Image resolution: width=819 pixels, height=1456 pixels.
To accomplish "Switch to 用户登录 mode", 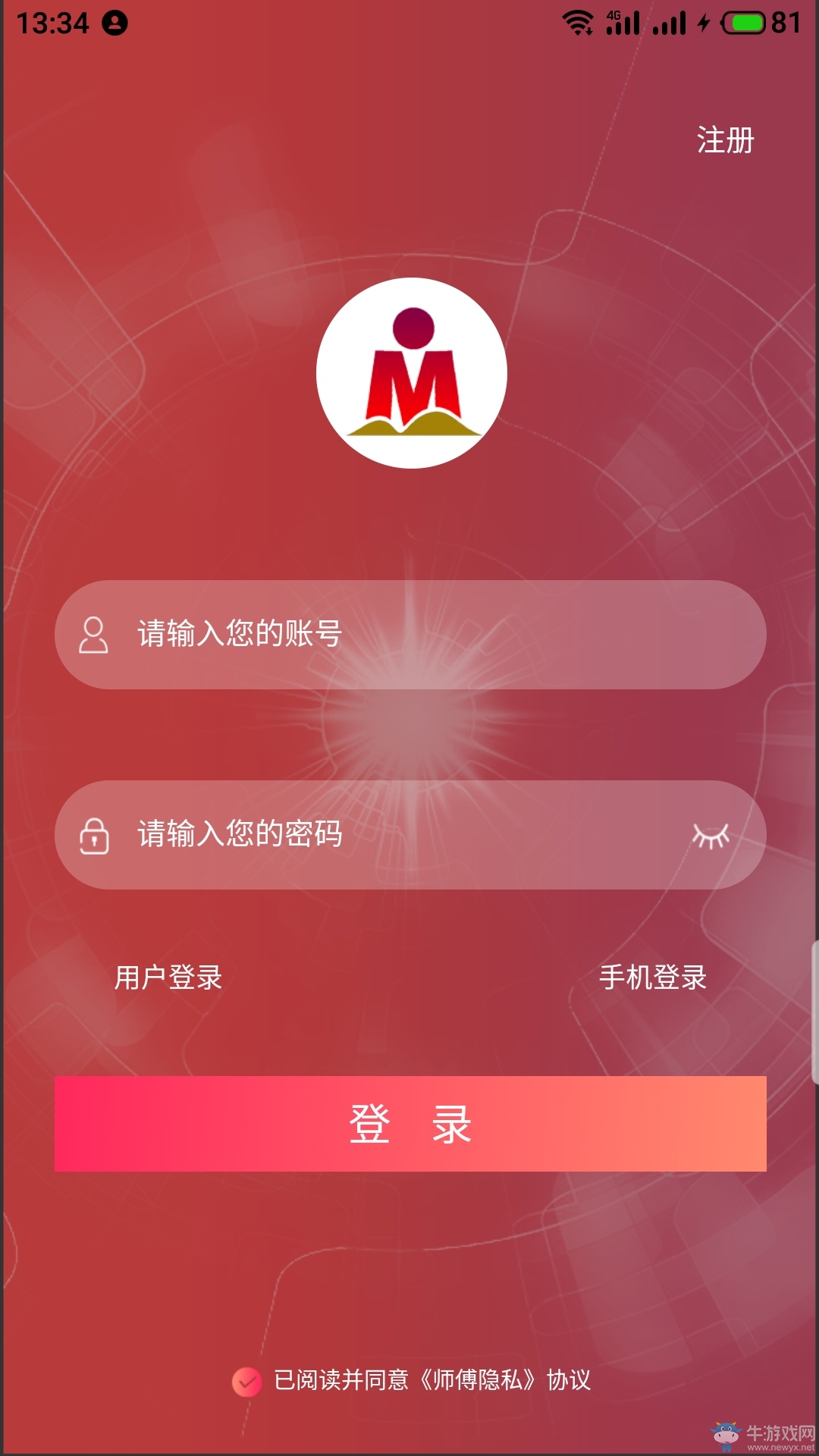I will tap(168, 977).
